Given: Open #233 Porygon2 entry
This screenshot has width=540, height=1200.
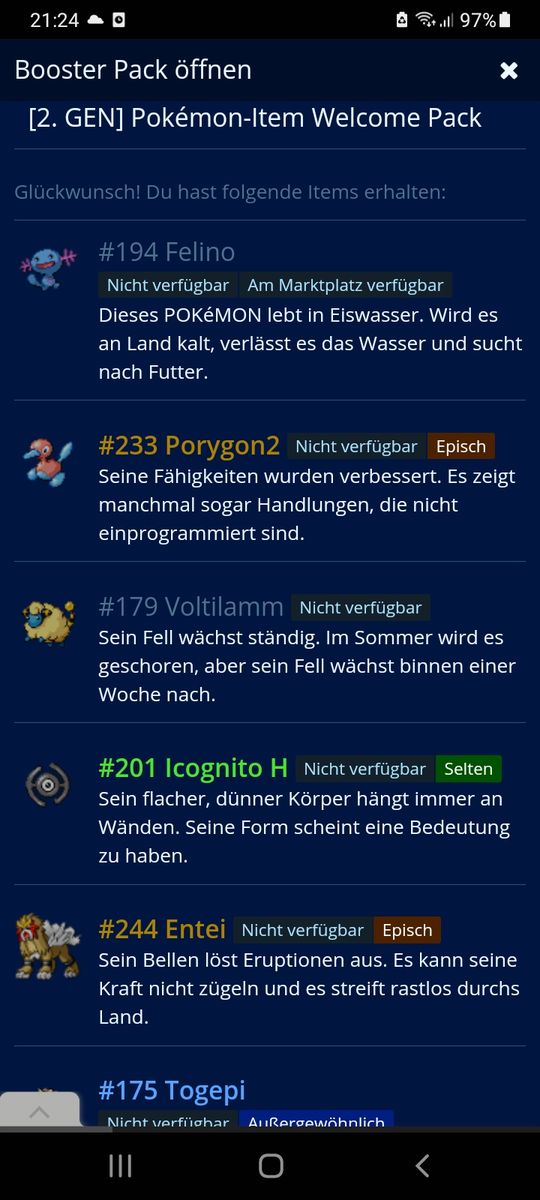Looking at the screenshot, I should (189, 445).
